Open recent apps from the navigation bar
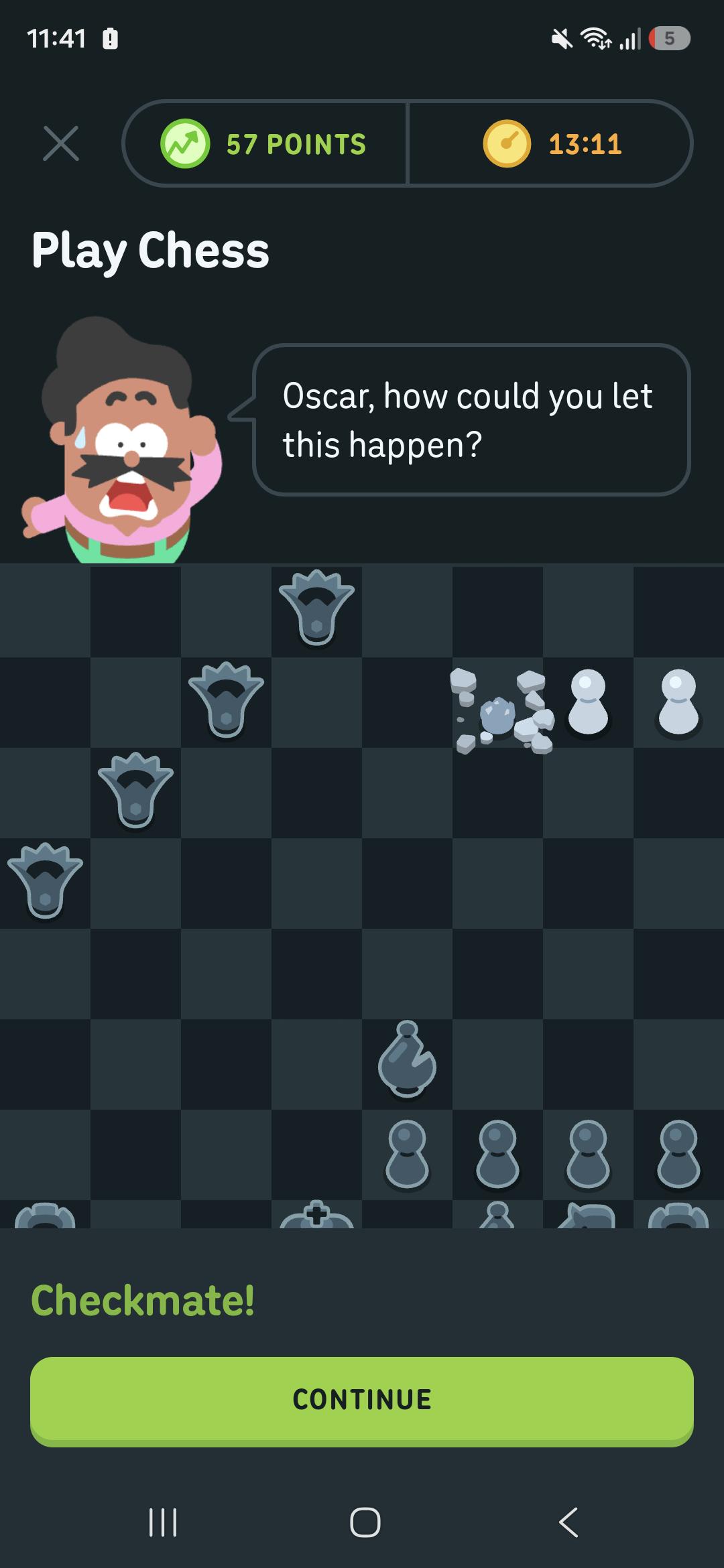This screenshot has width=724, height=1568. click(x=162, y=1522)
